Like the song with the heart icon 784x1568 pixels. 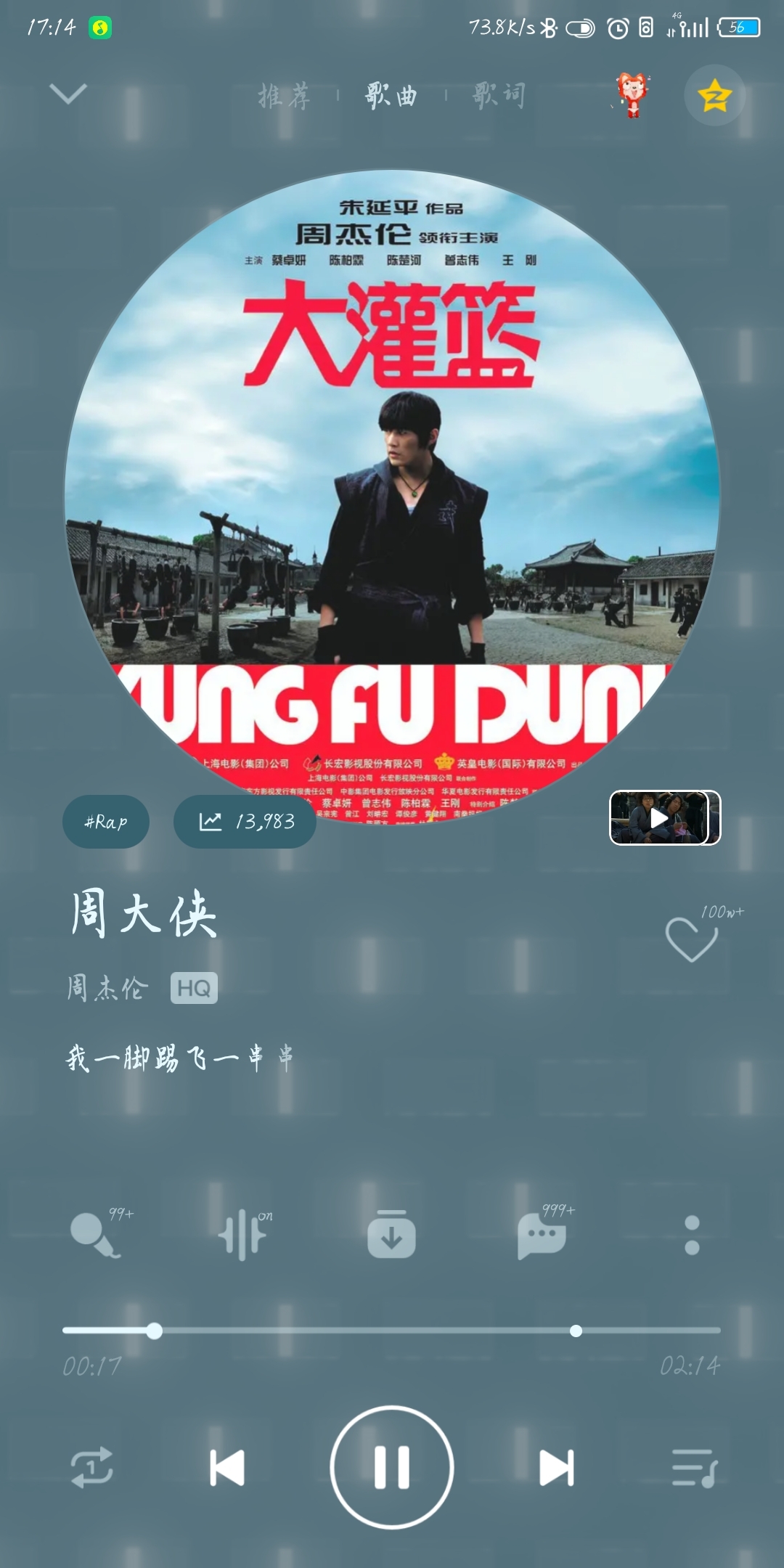(691, 939)
